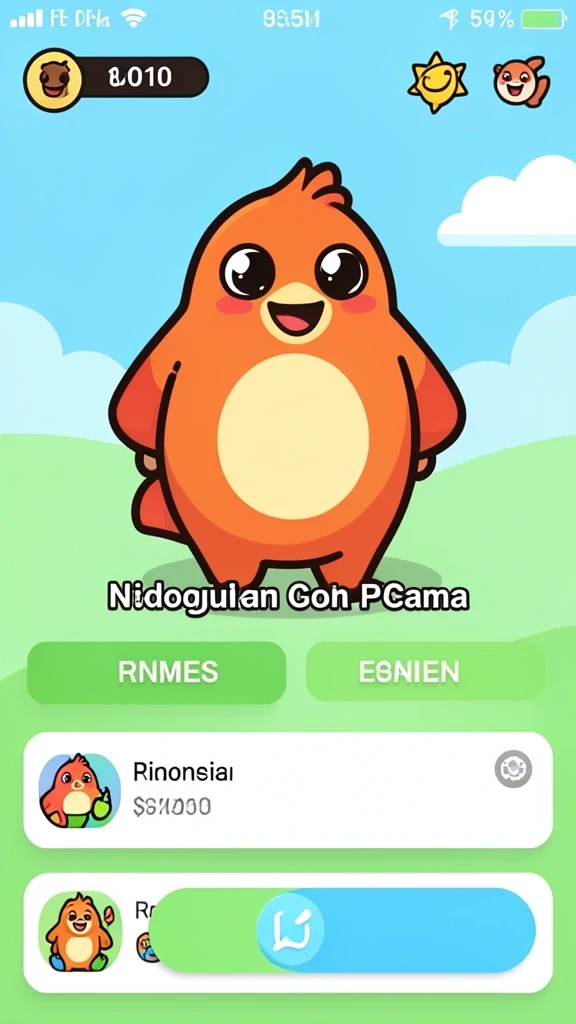
Task: Tap the round gear icon on Rinonsiai card
Action: [x=513, y=769]
